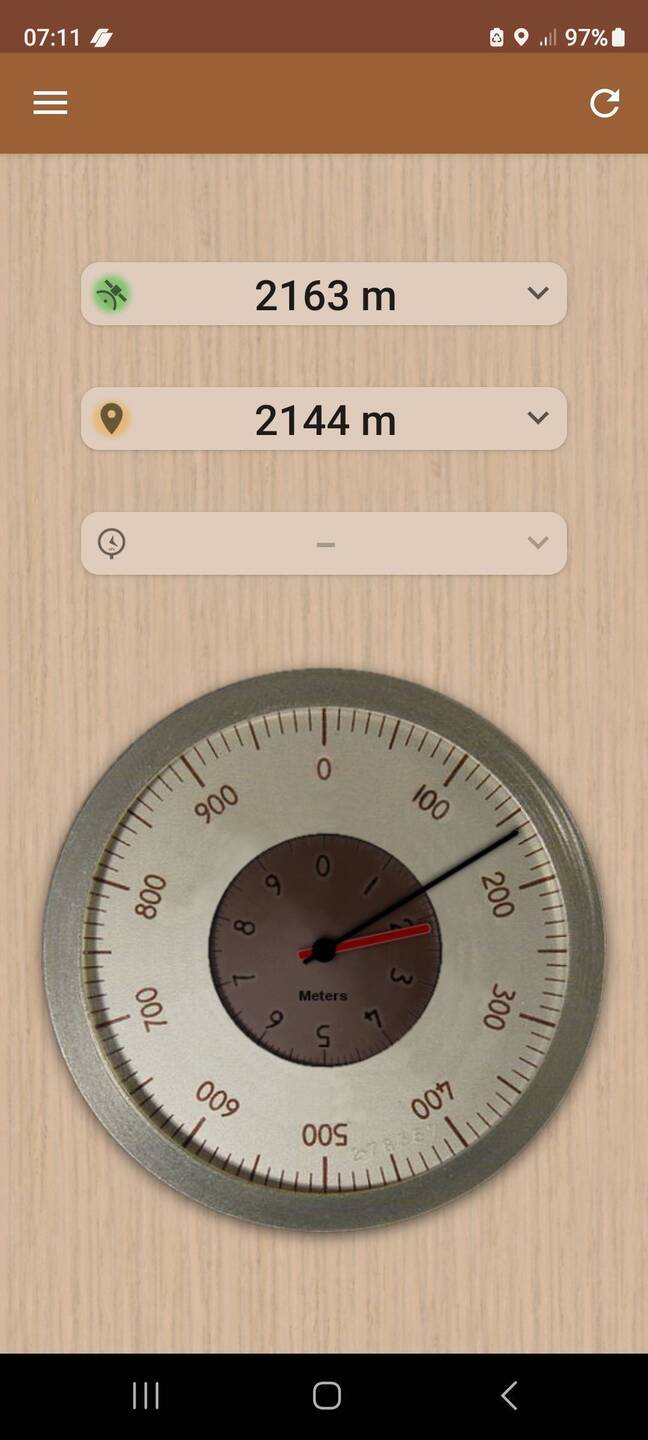Viewport: 648px width, 1440px height.
Task: Go back using the system back button
Action: pyautogui.click(x=508, y=1396)
